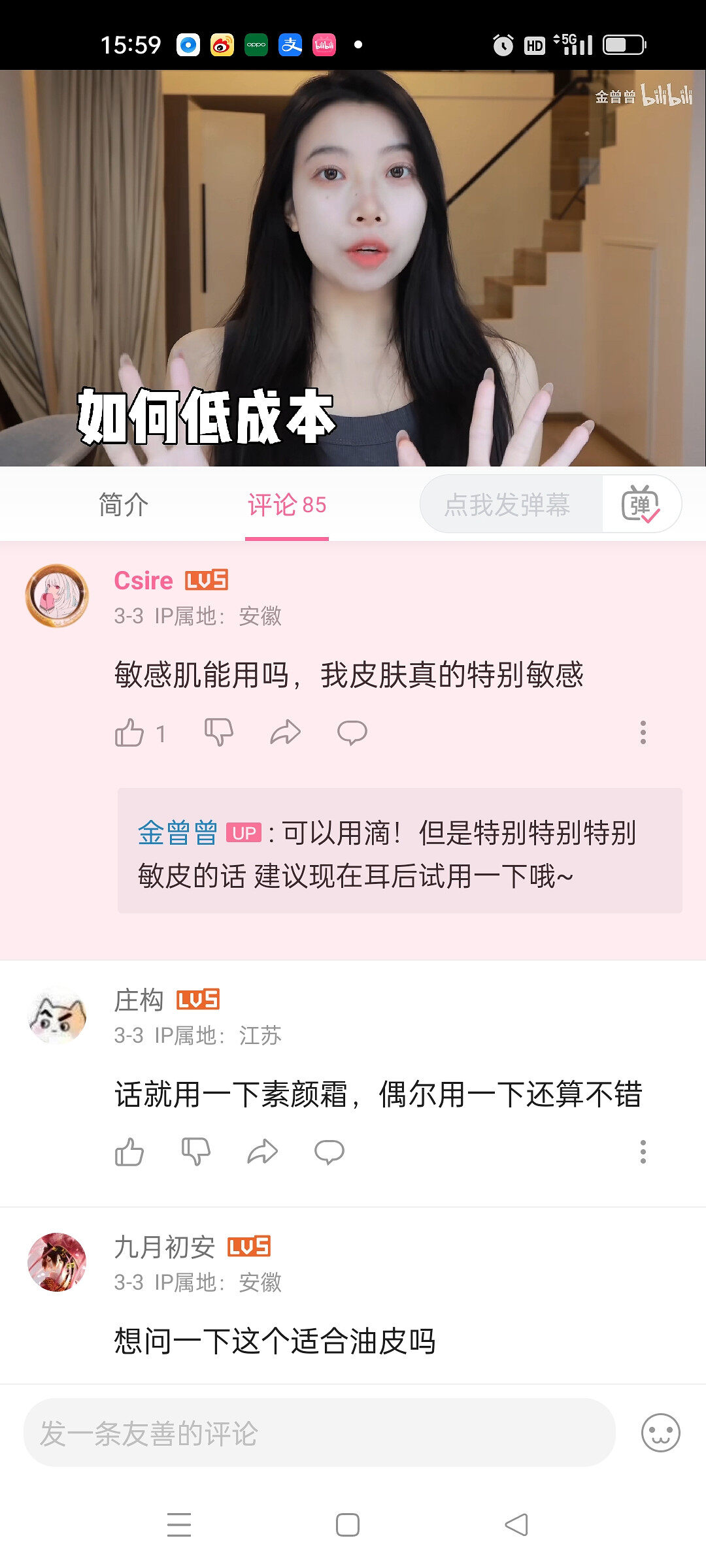The image size is (706, 1568).
Task: Tap the 点我发弹幕 input field
Action: pos(509,504)
